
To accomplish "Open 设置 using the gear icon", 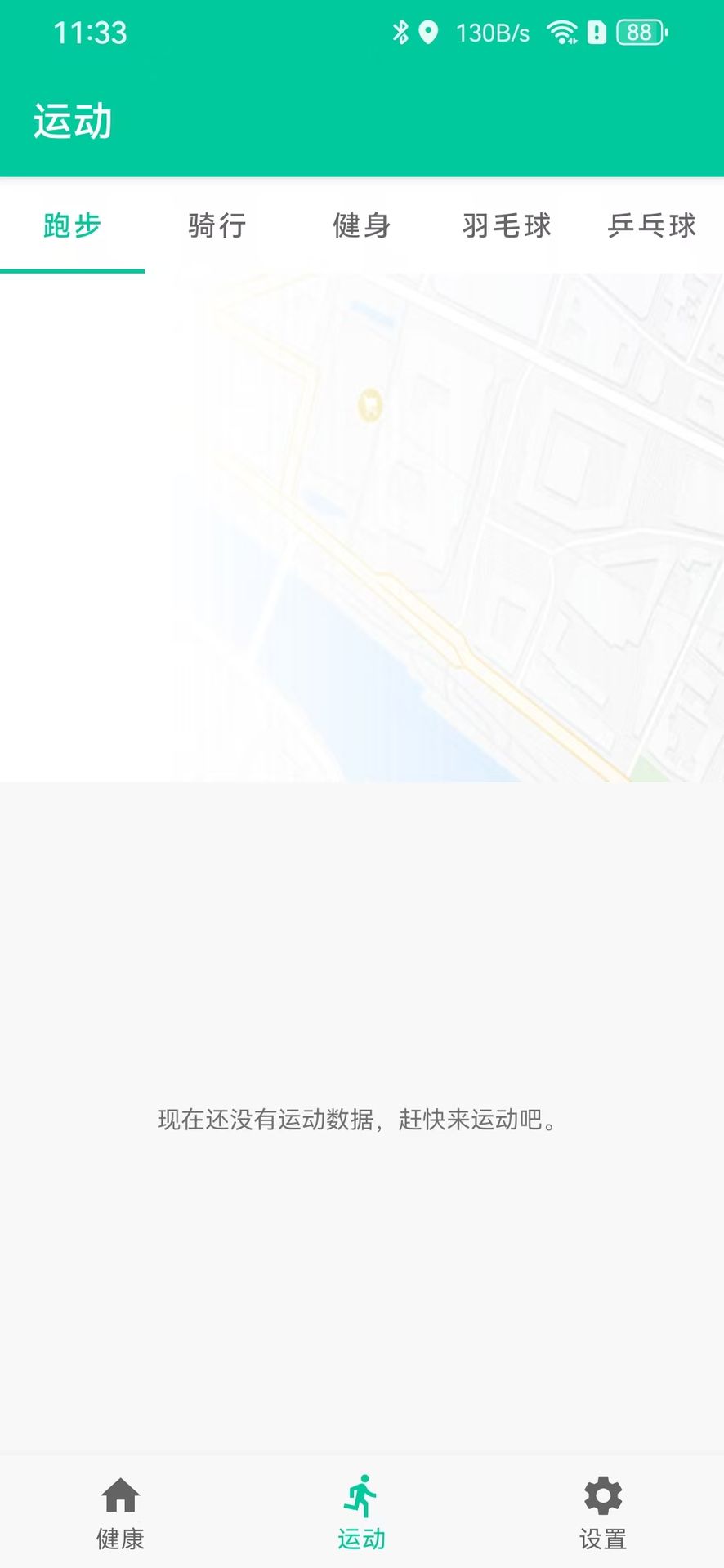I will point(602,1500).
